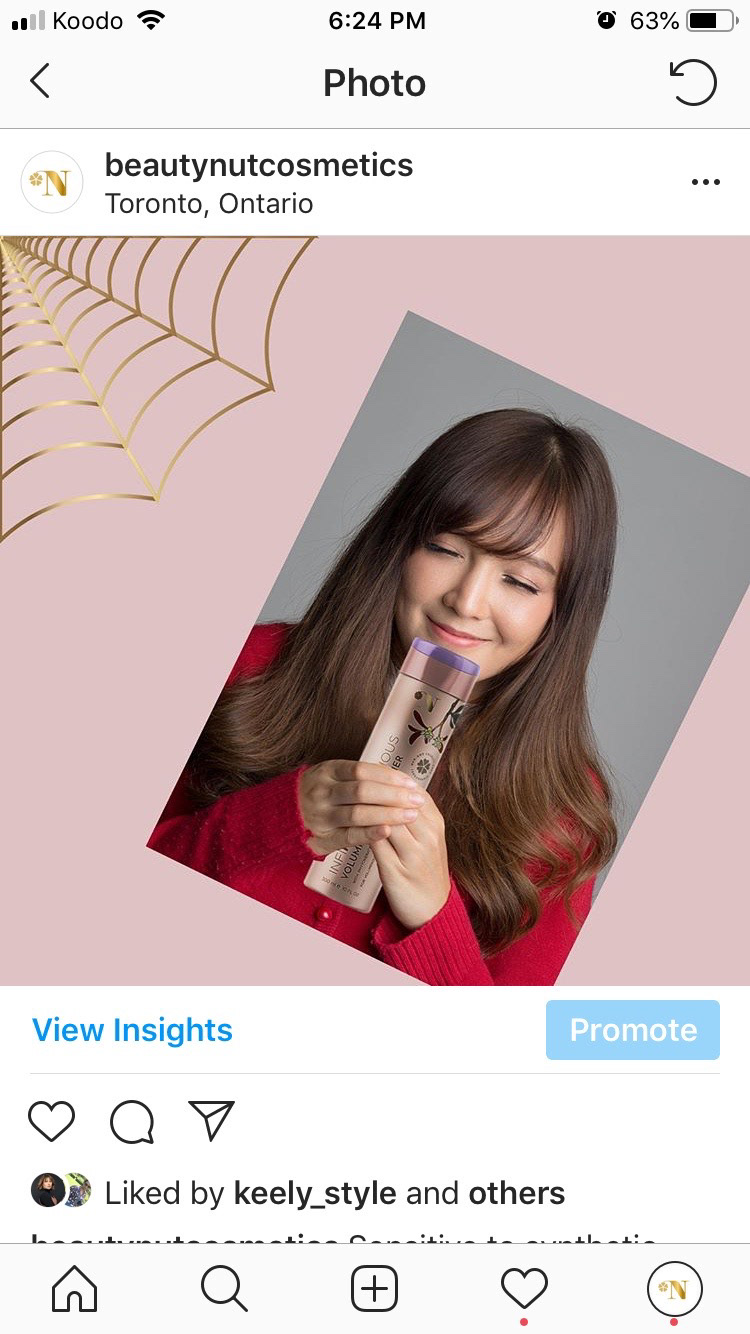Go back from the Photo screen
Image resolution: width=750 pixels, height=1334 pixels.
[40, 82]
